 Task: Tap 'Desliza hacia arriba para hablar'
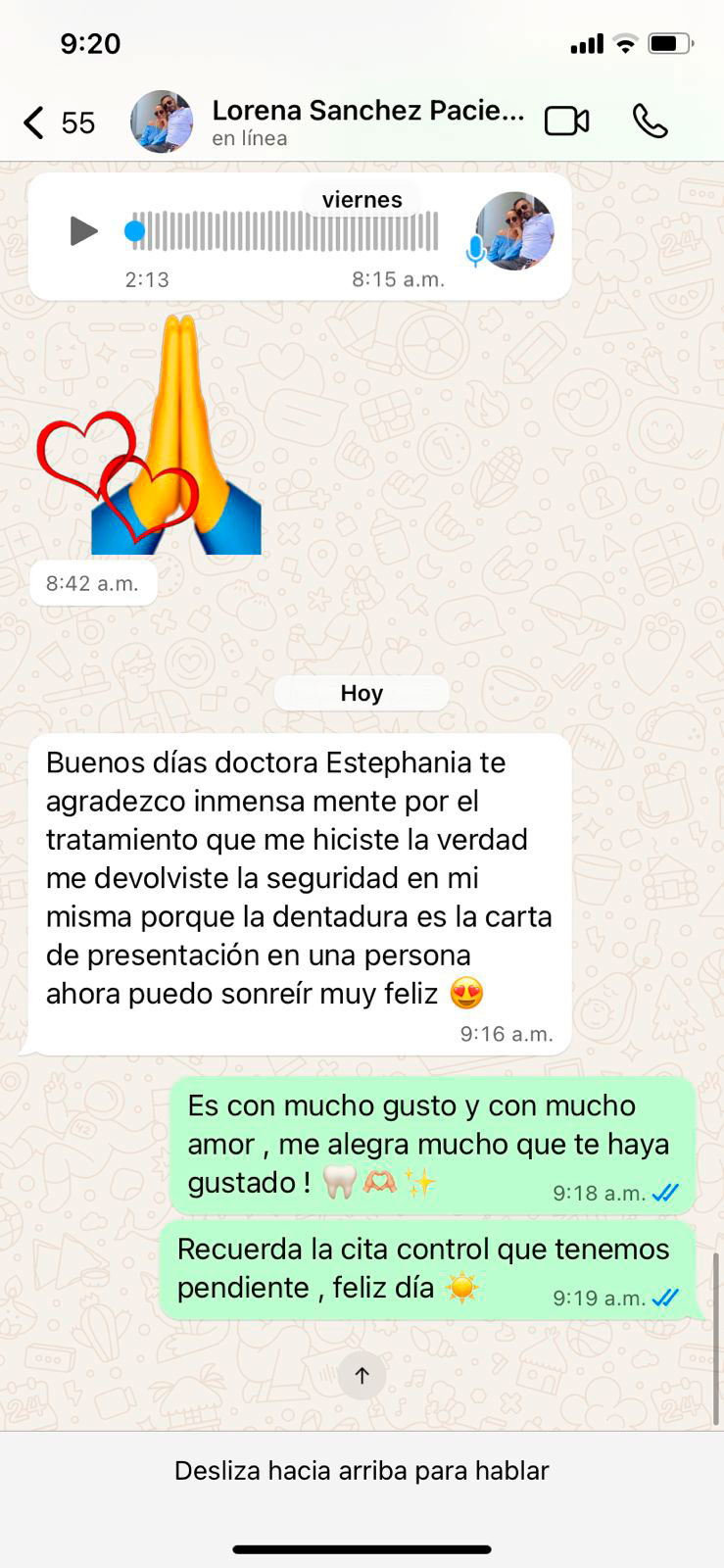362,1470
